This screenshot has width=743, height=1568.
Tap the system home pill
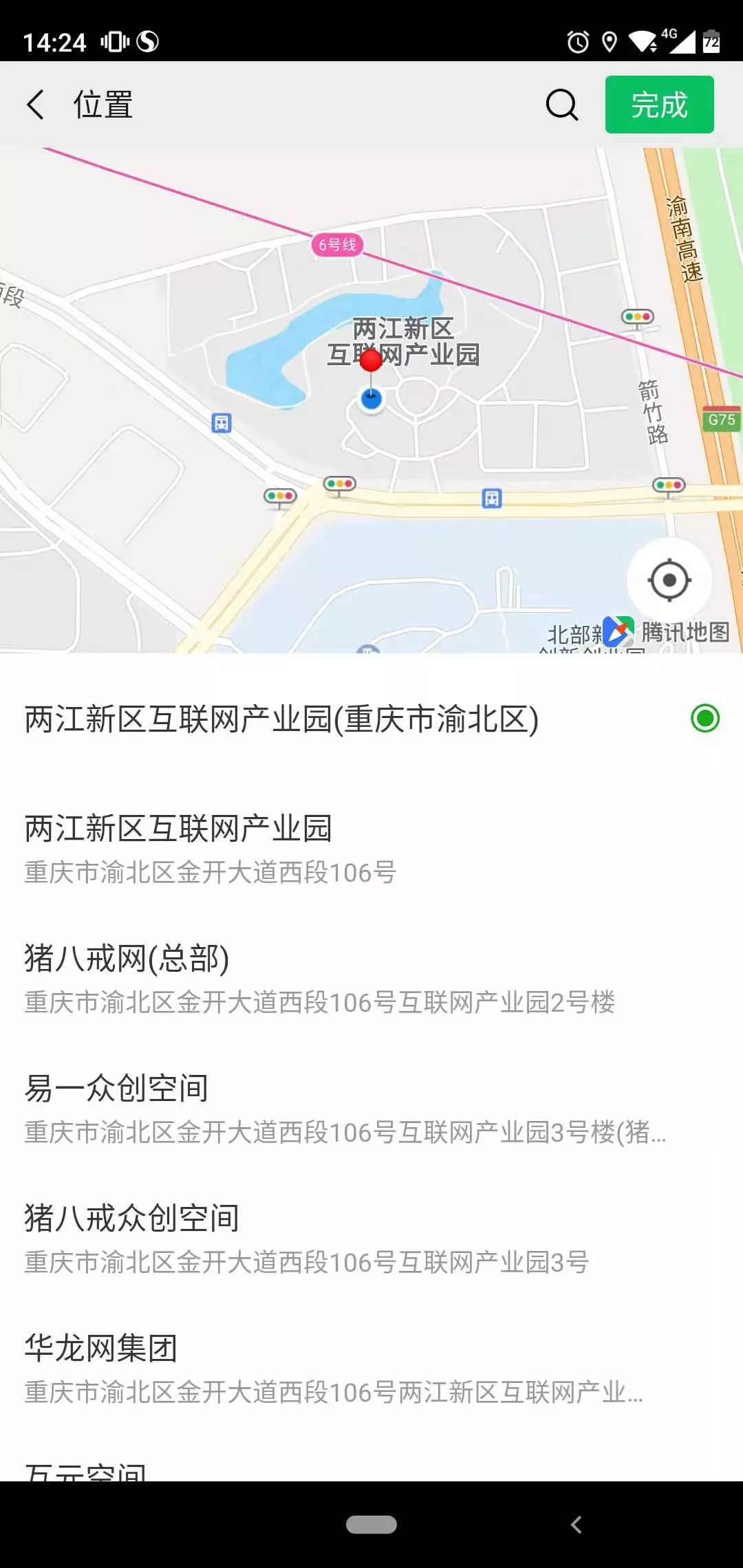click(371, 1525)
